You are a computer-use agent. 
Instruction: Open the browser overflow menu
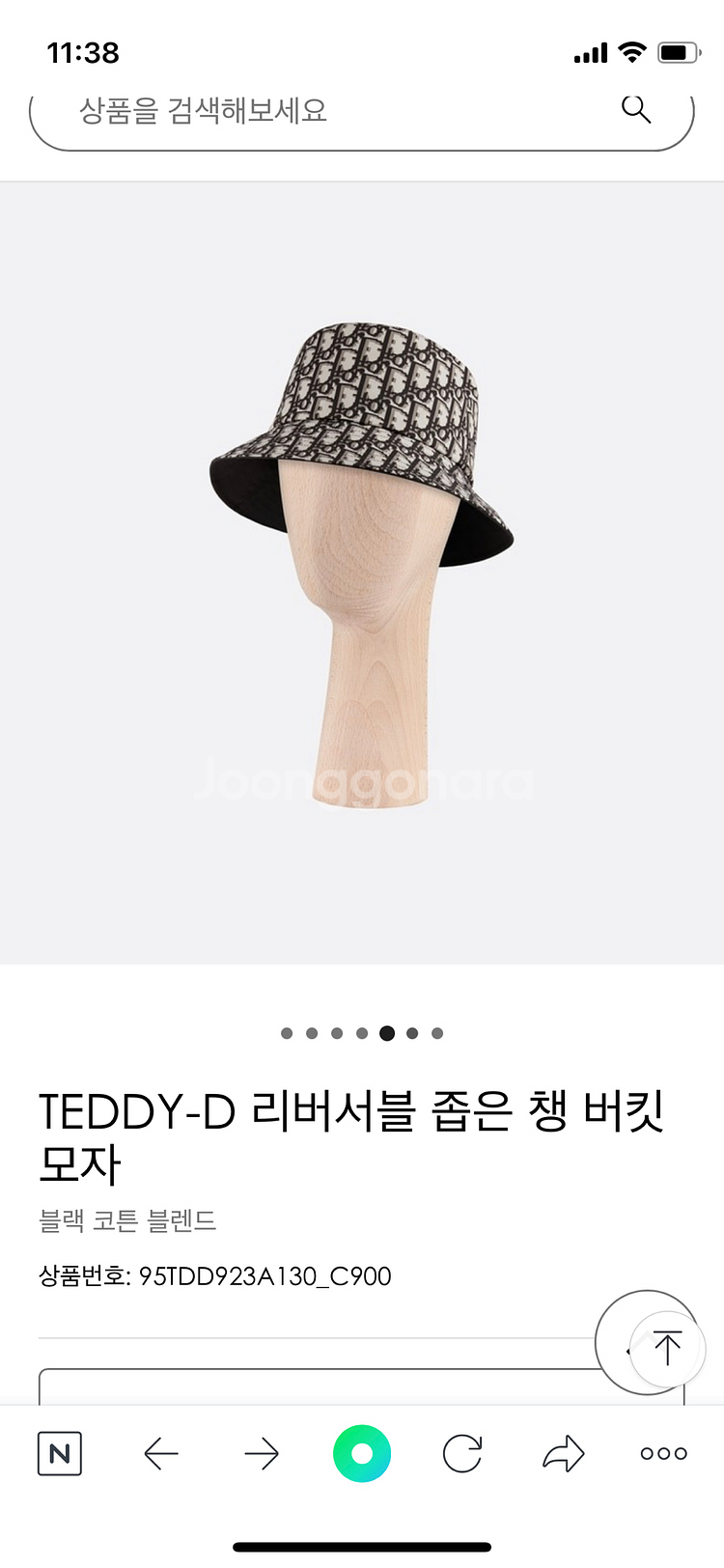tap(664, 1453)
